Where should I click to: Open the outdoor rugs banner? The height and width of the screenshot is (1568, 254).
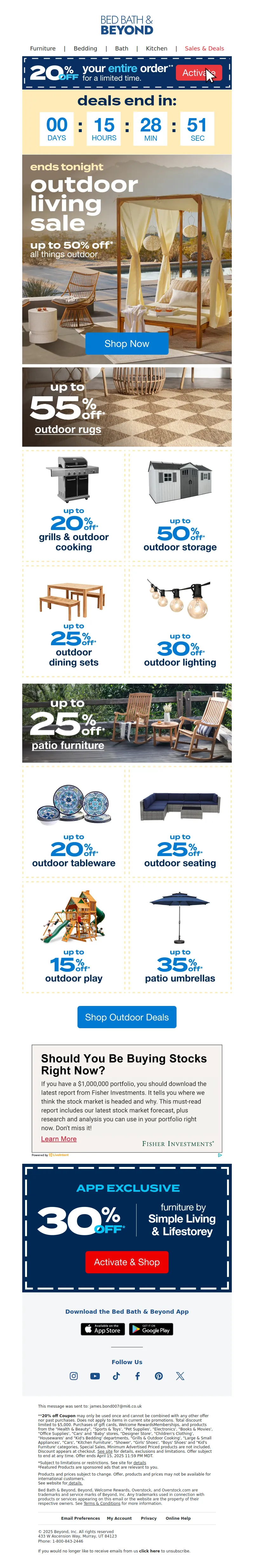coord(127,407)
